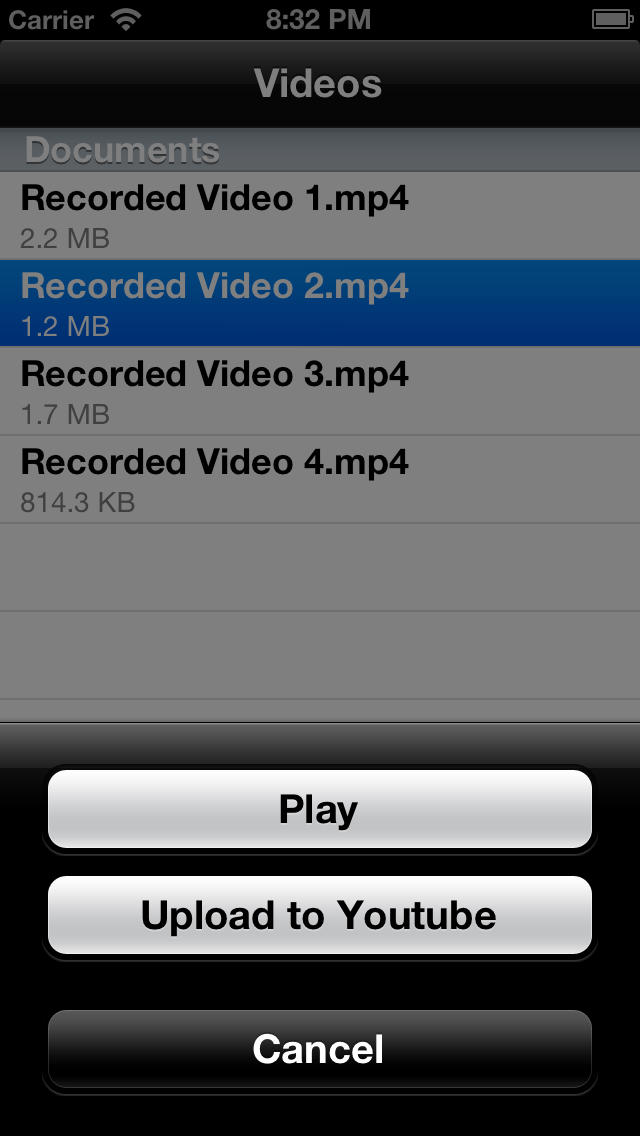This screenshot has width=640, height=1136.
Task: Open Recorded Video 3.mp4
Action: (x=320, y=390)
